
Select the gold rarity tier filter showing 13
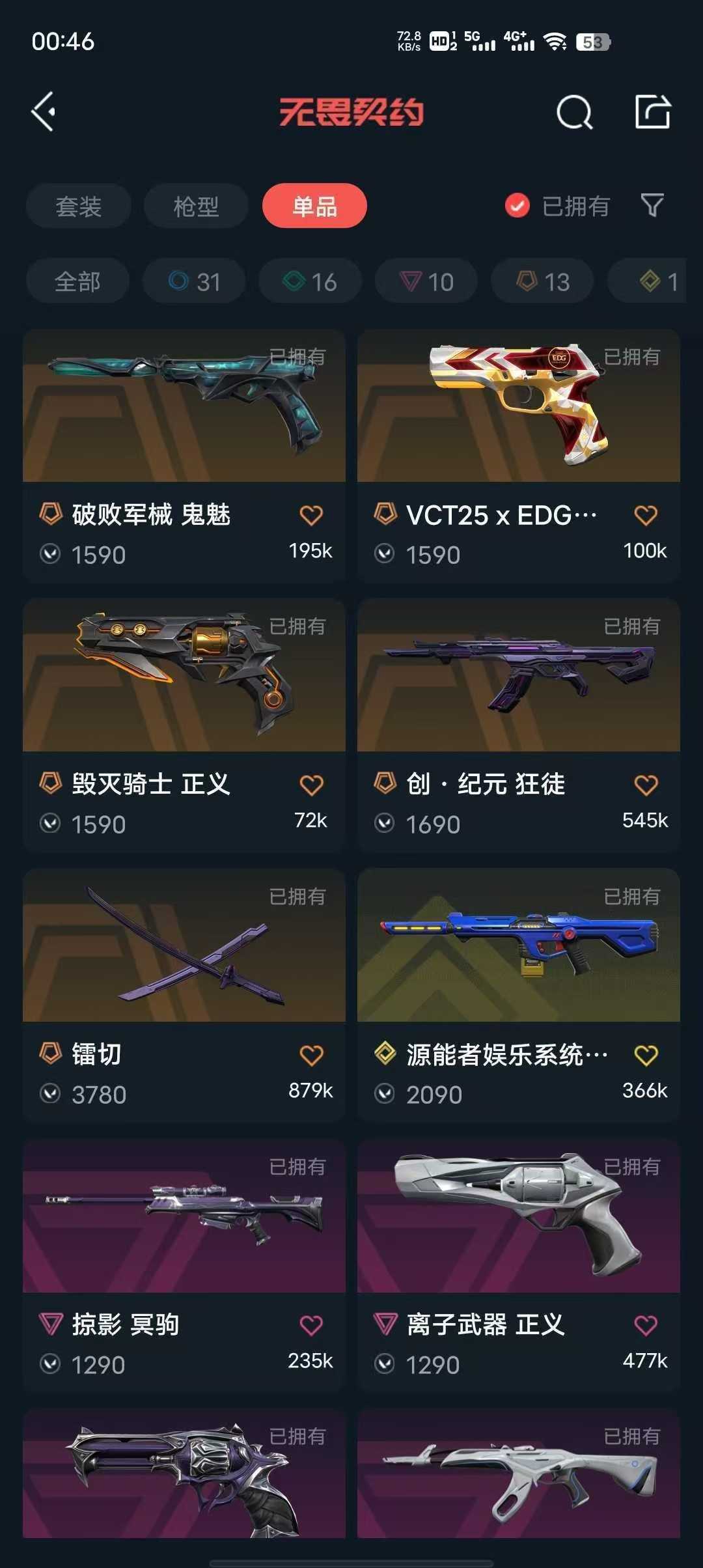[541, 281]
